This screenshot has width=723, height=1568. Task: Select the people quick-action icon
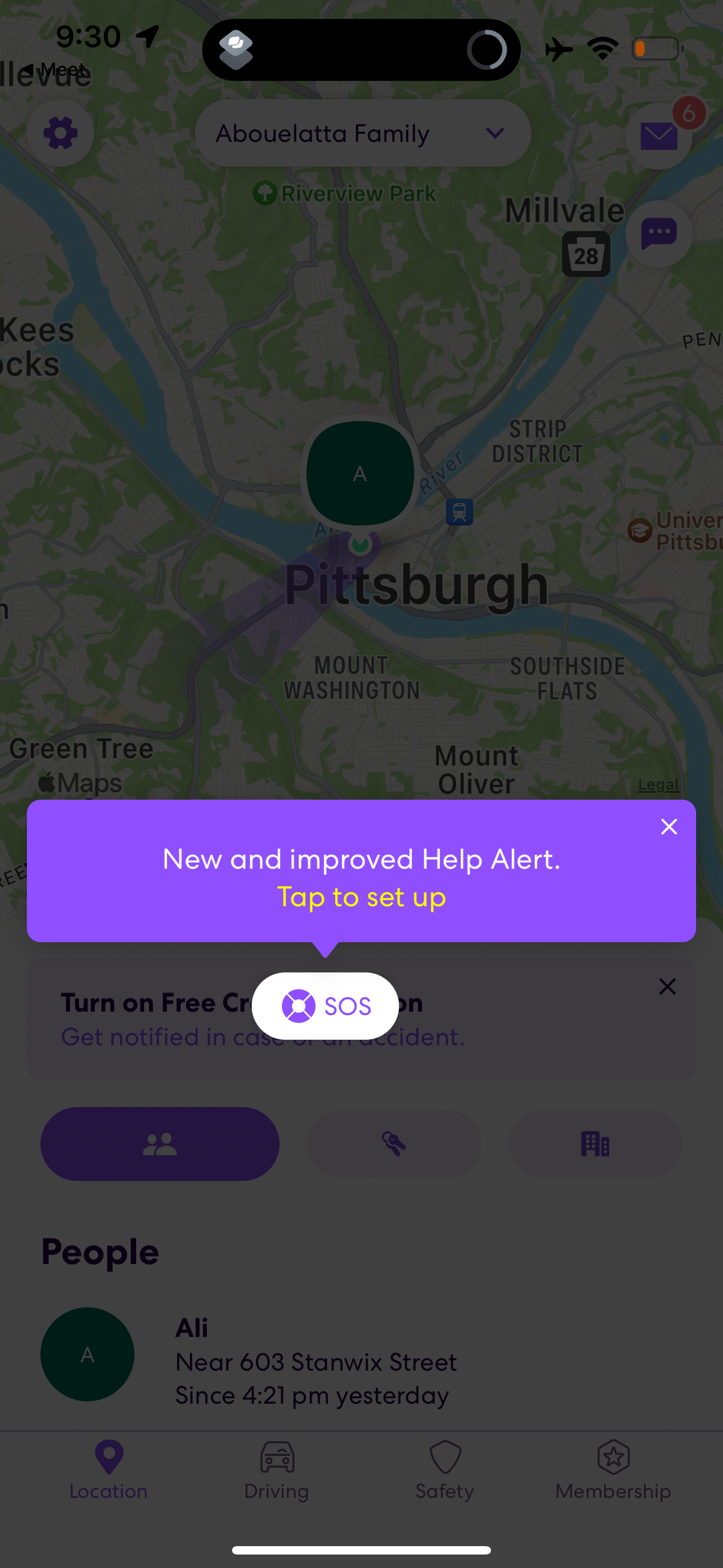159,1143
